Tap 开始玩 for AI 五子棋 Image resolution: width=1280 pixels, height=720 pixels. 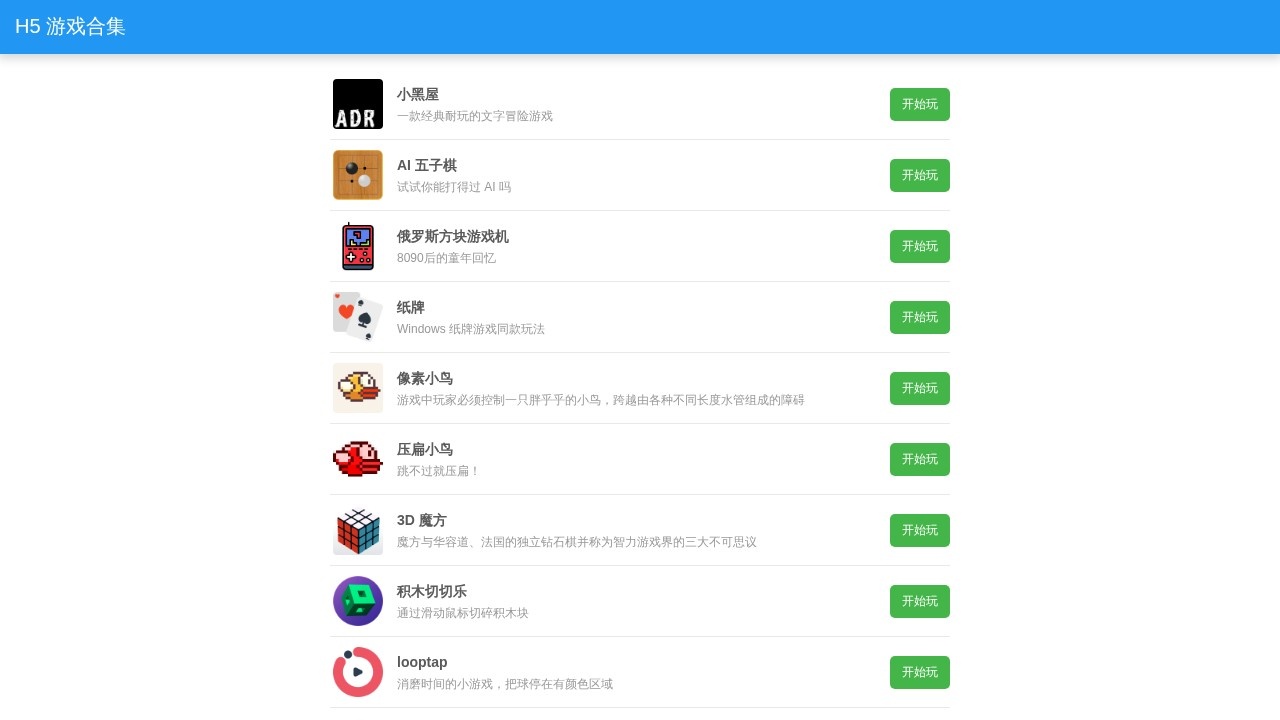(919, 175)
